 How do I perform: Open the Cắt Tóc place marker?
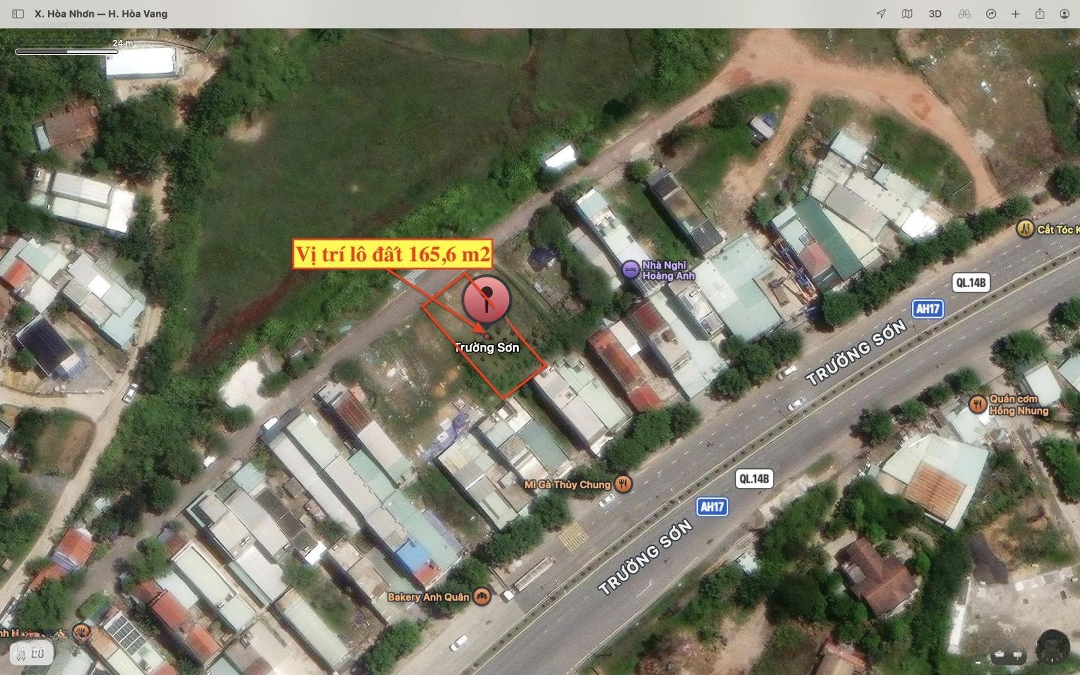1025,229
